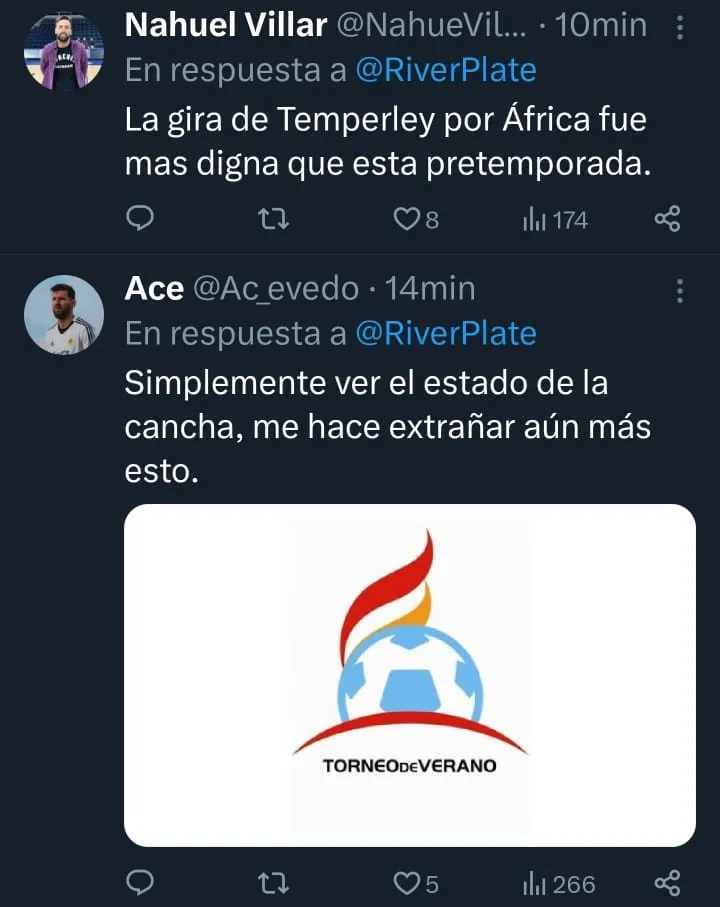Open the Torneo de Verano image
Viewport: 720px width, 907px height.
[409, 675]
